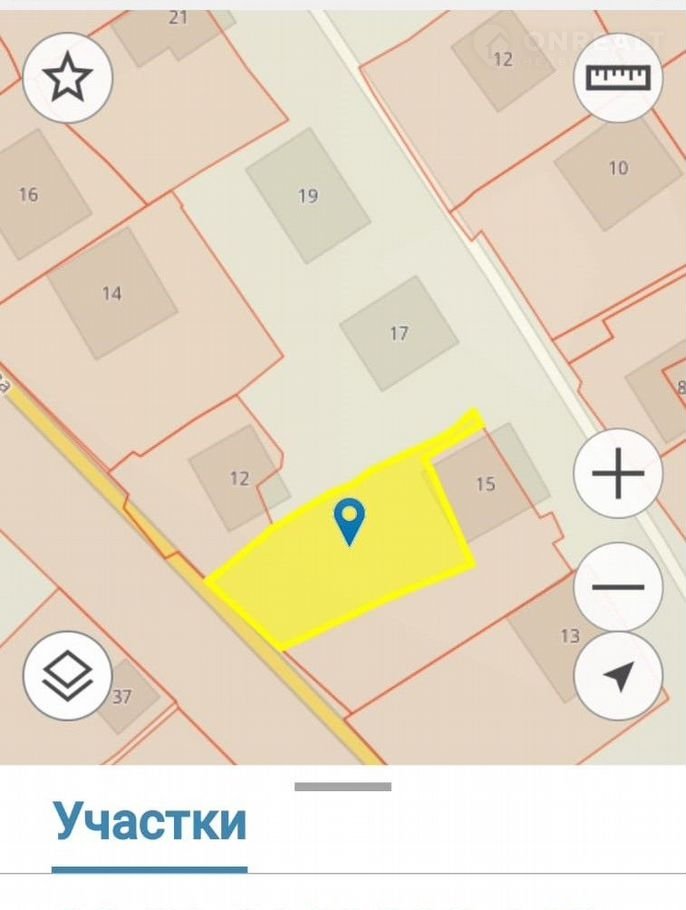This screenshot has height=910, width=686.
Task: Tap the blue pin on highlighted parcel
Action: coord(349,520)
